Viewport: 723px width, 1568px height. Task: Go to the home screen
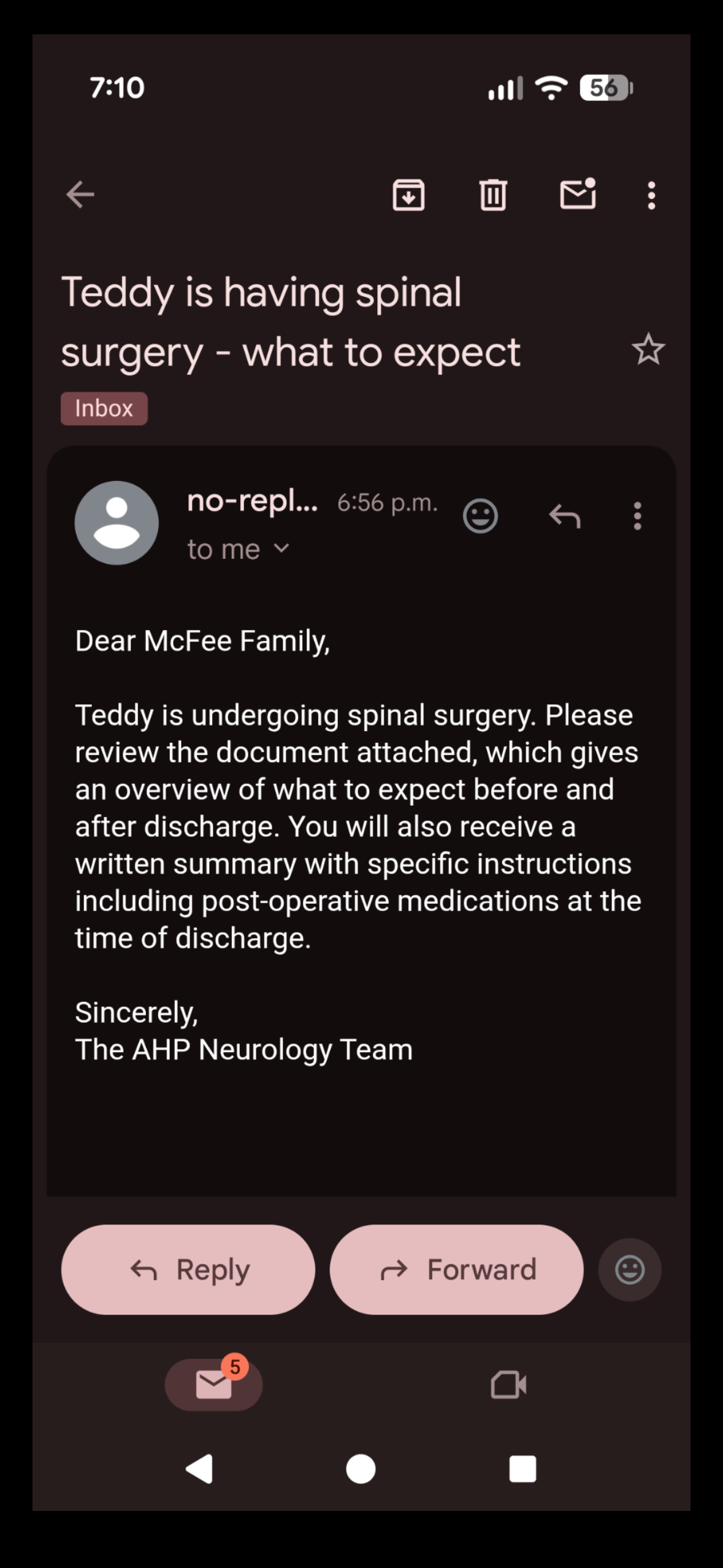(361, 1469)
